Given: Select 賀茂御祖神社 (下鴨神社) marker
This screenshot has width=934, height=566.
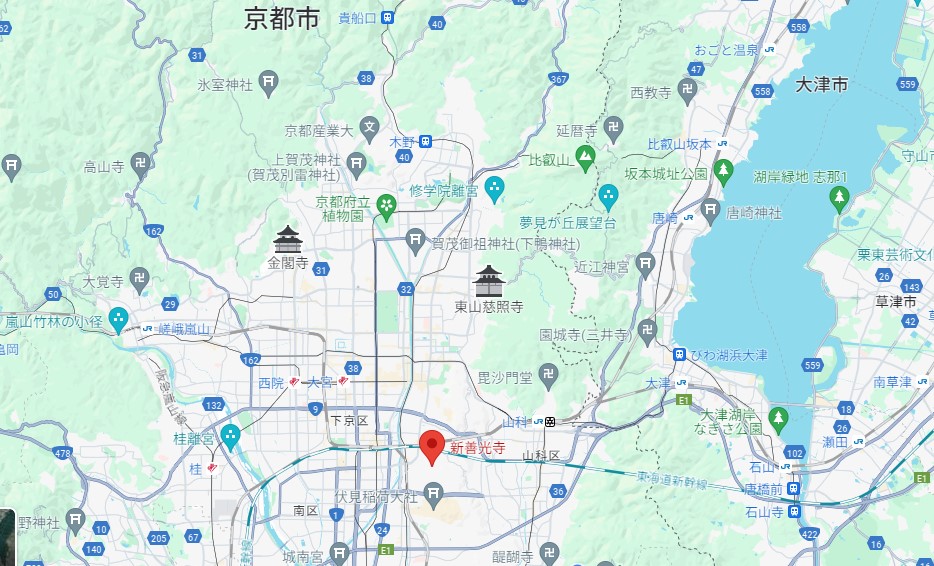Looking at the screenshot, I should click(x=416, y=240).
